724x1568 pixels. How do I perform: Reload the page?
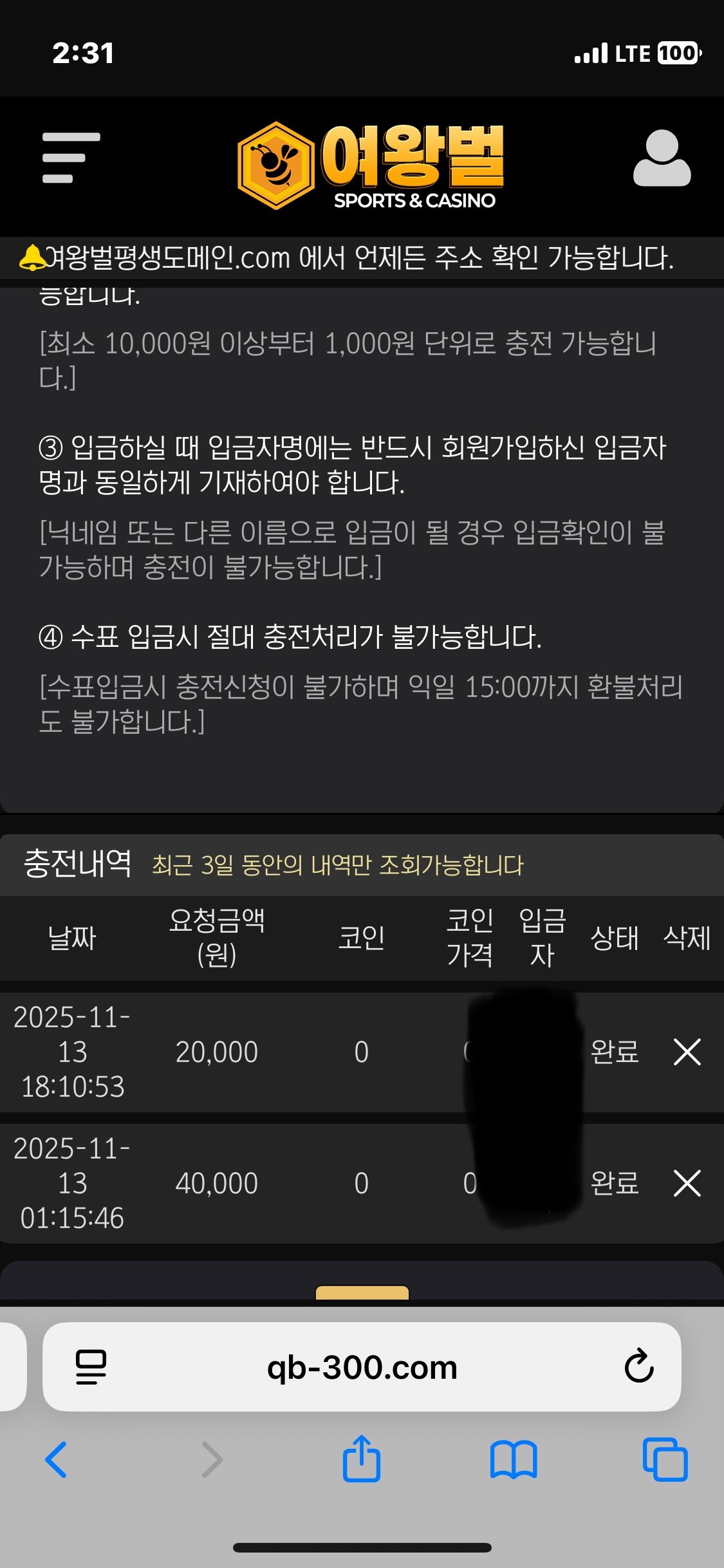pos(639,1366)
